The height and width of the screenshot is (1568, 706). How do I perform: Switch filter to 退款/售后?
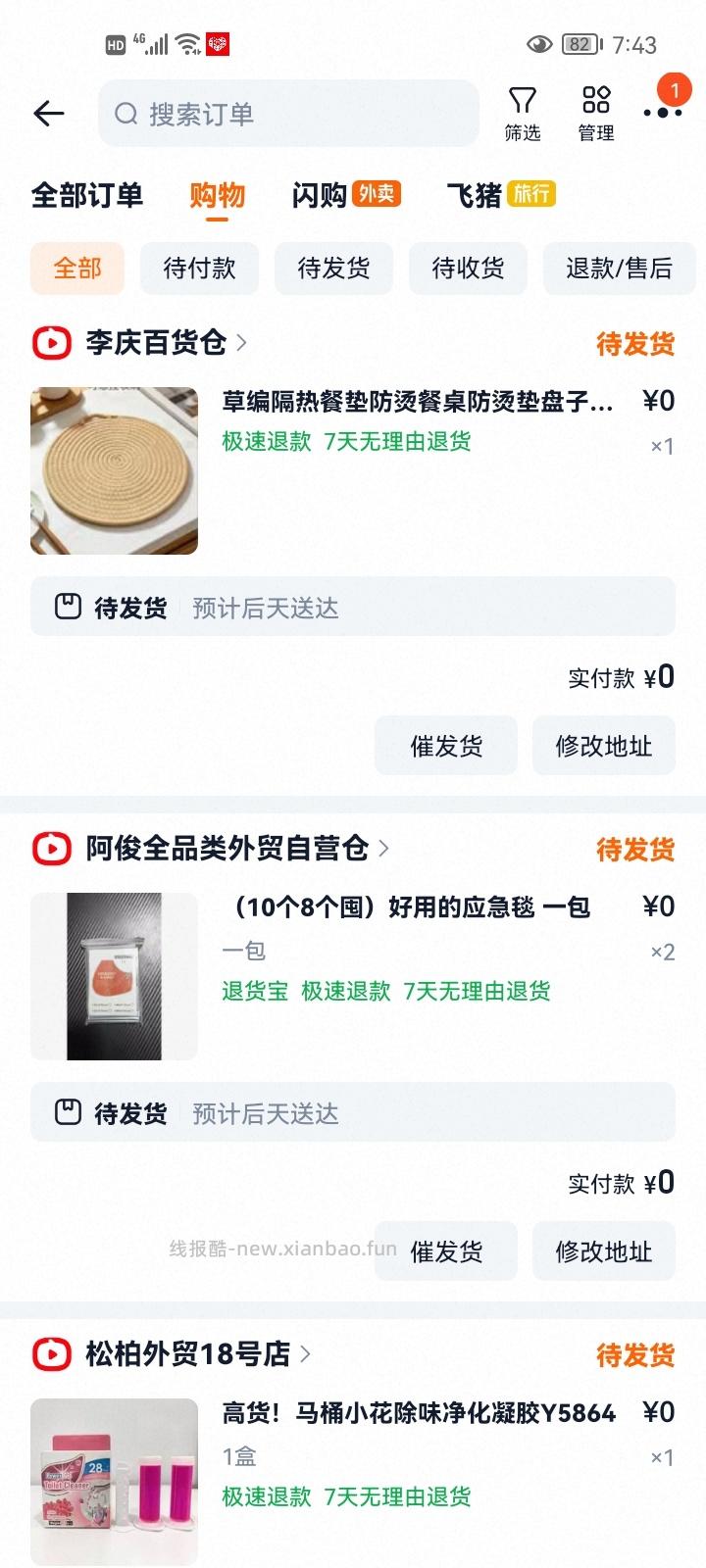(619, 269)
